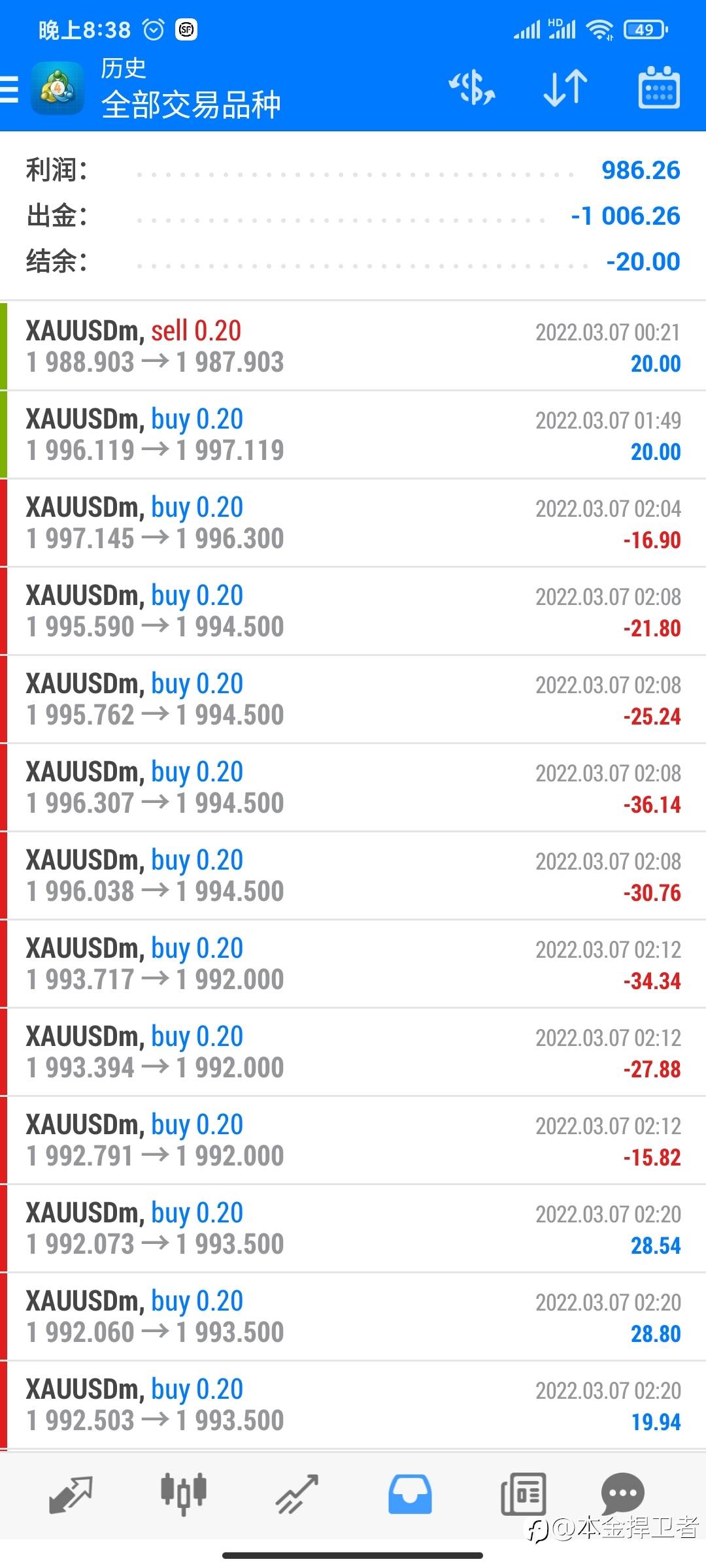
Task: Switch to the Quotes tab
Action: tap(71, 1494)
